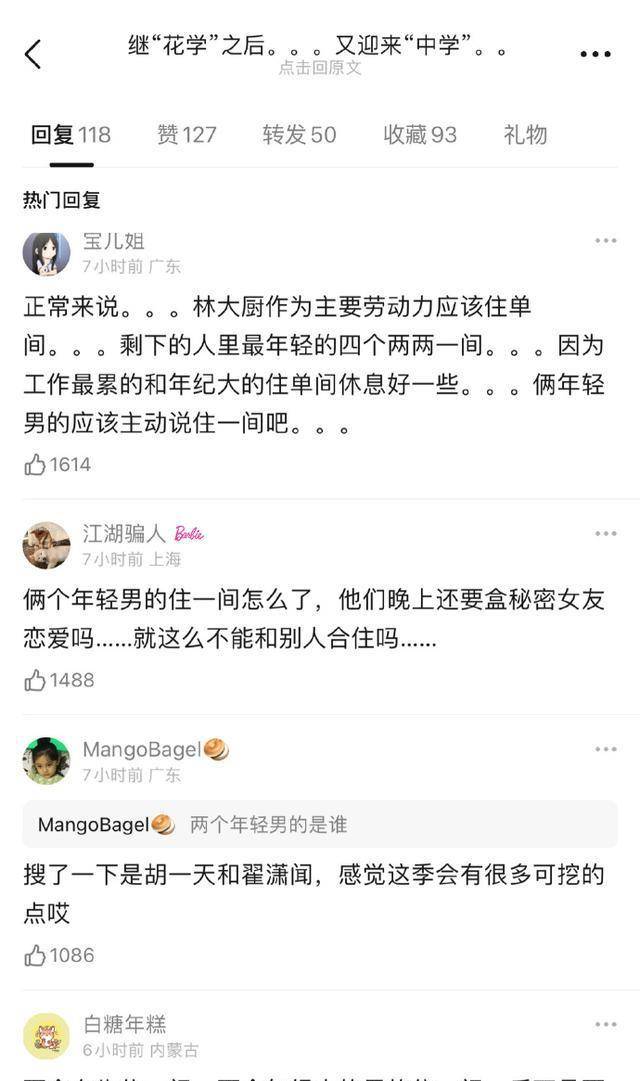Like 宝儿姐's reply with 1614 likes

point(36,464)
